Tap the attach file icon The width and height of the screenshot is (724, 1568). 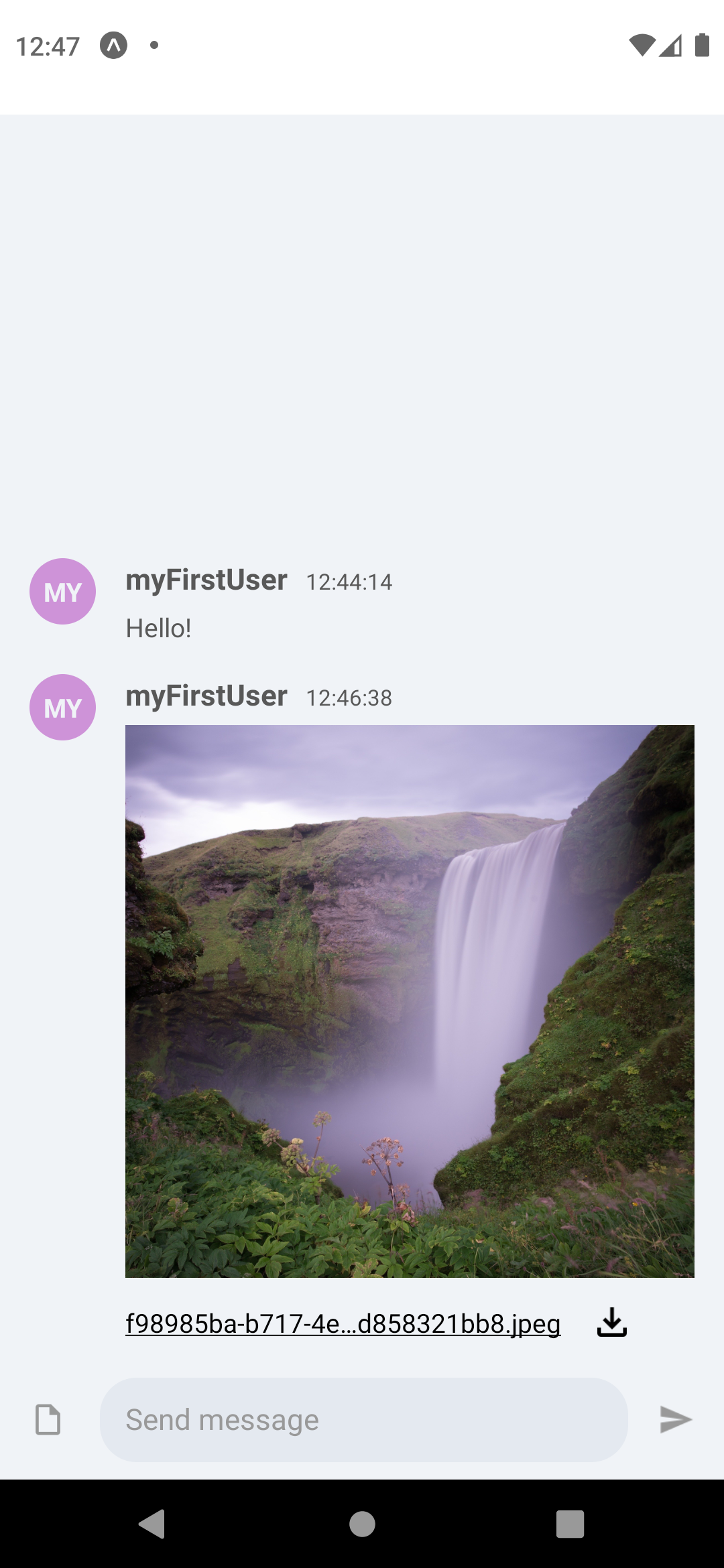(x=47, y=1419)
